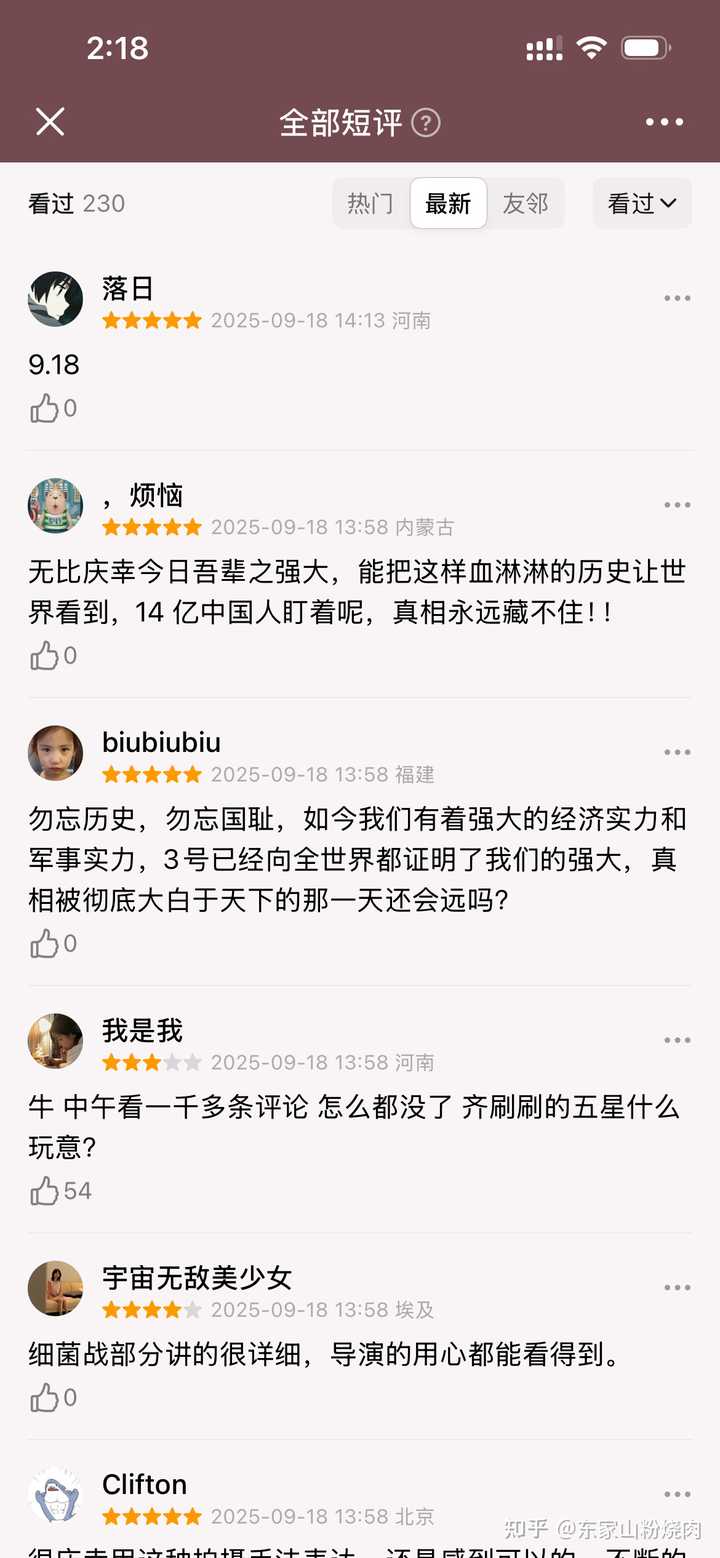Close the 全部短评 page

50,122
